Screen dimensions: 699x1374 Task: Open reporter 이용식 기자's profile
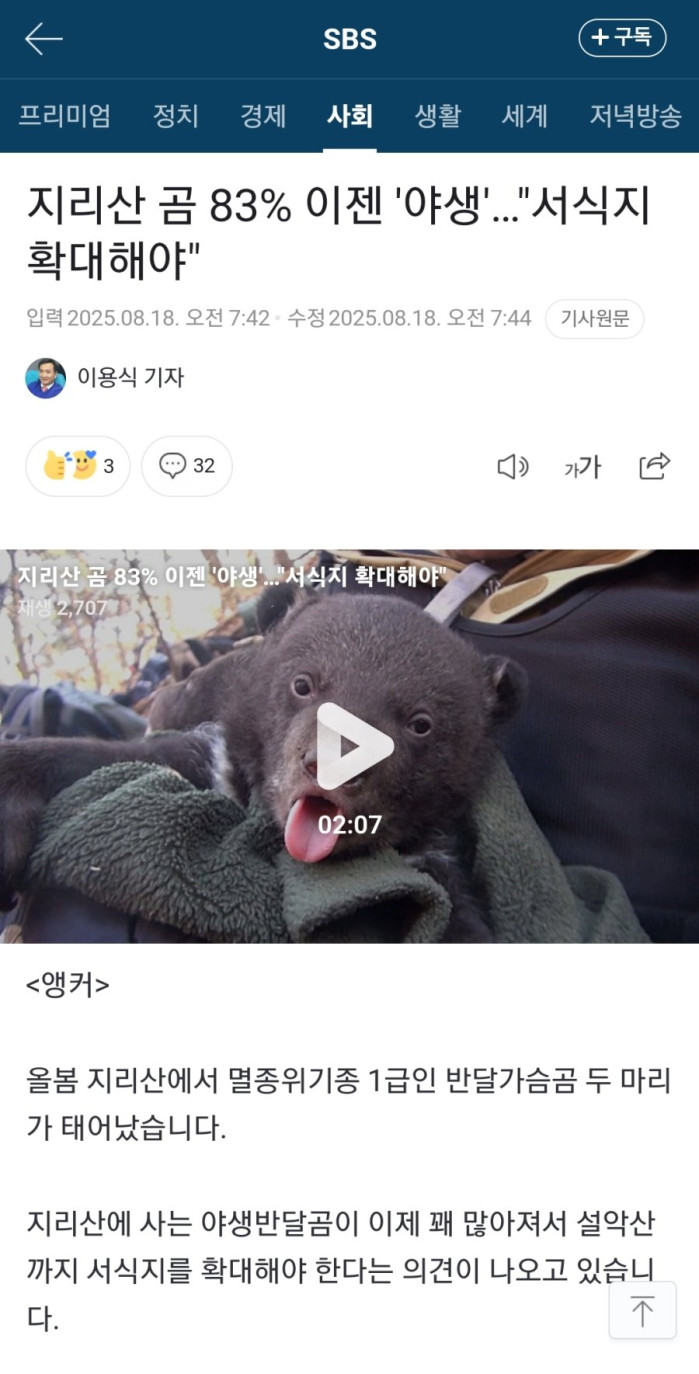pyautogui.click(x=105, y=377)
